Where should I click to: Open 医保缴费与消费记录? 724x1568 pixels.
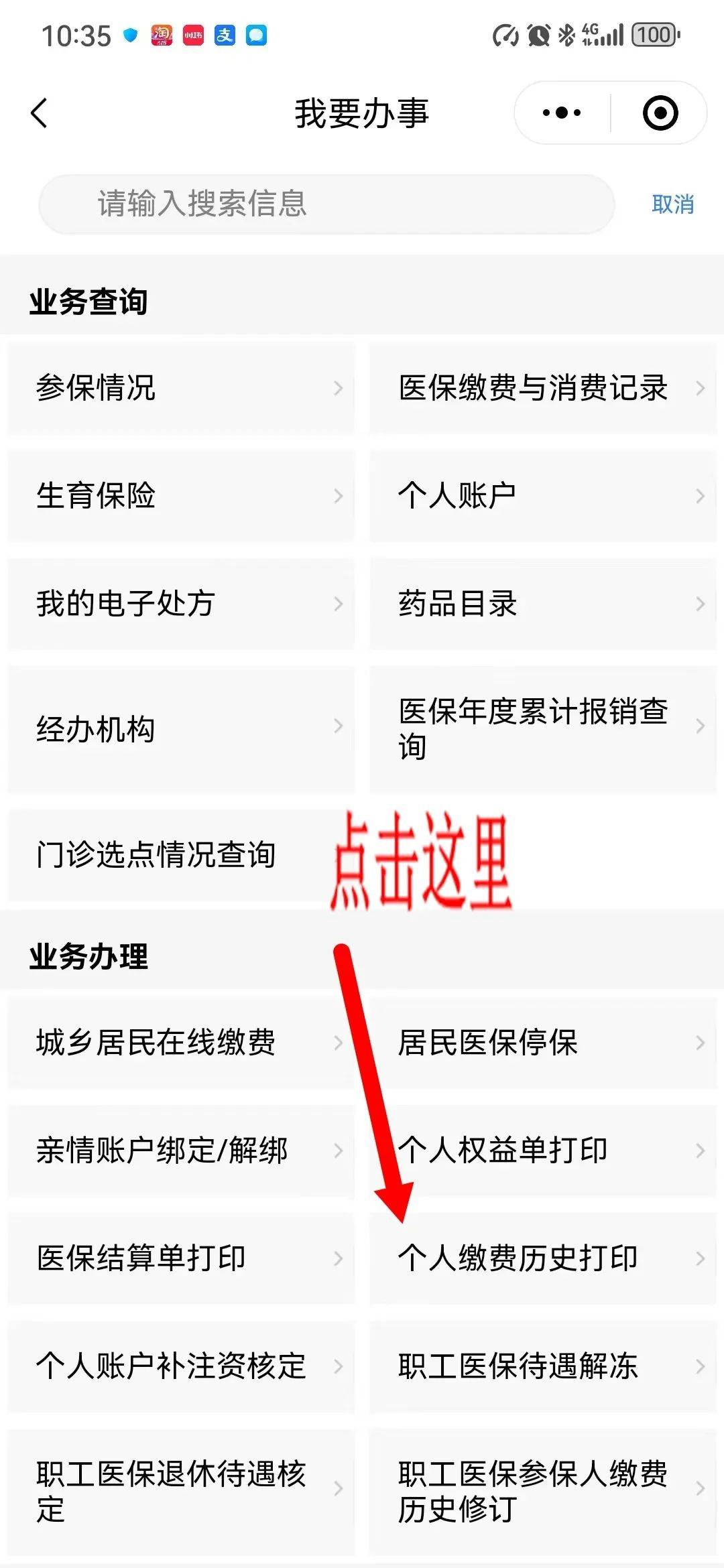(x=543, y=388)
